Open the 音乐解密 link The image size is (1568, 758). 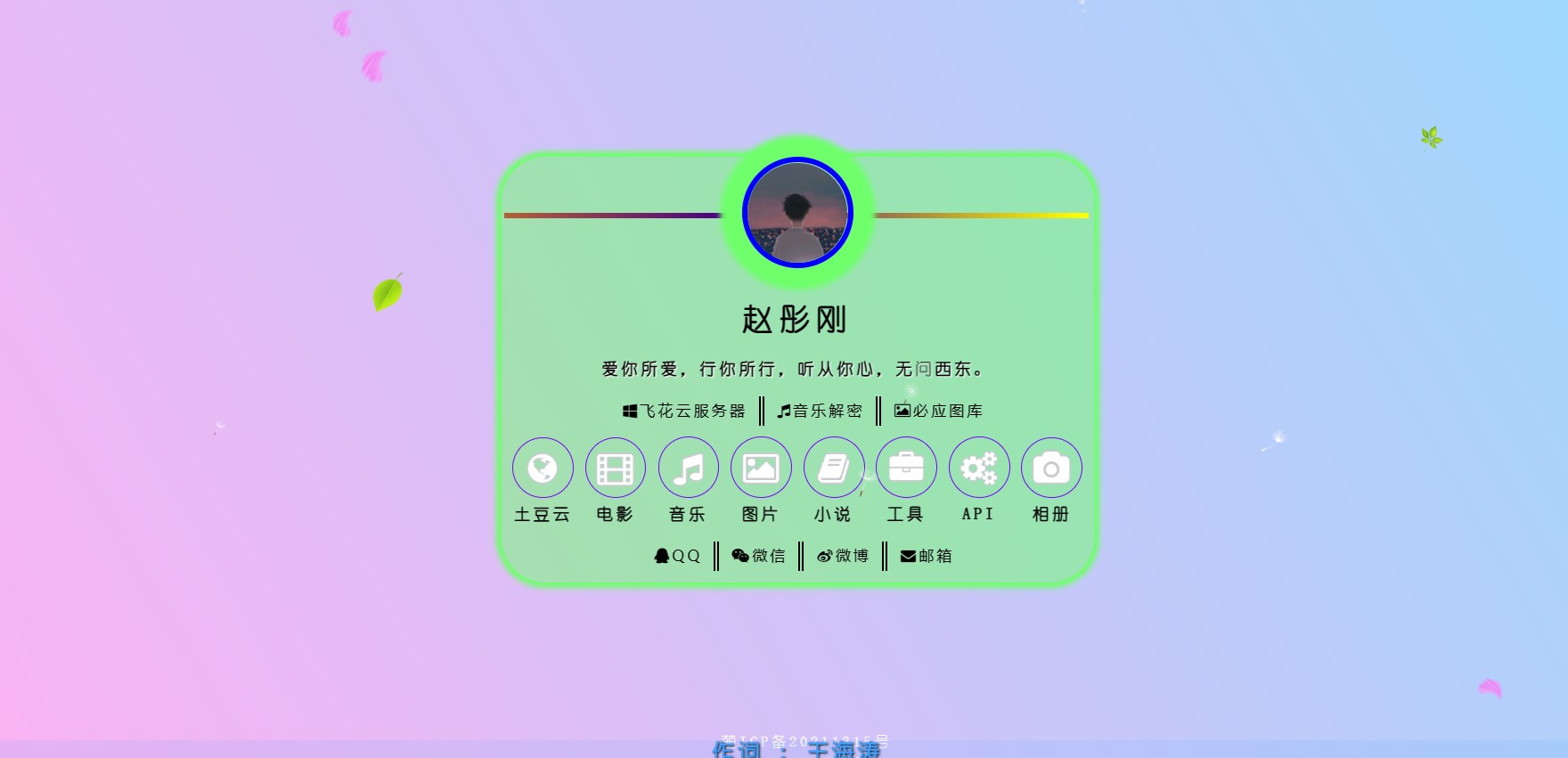coord(820,411)
